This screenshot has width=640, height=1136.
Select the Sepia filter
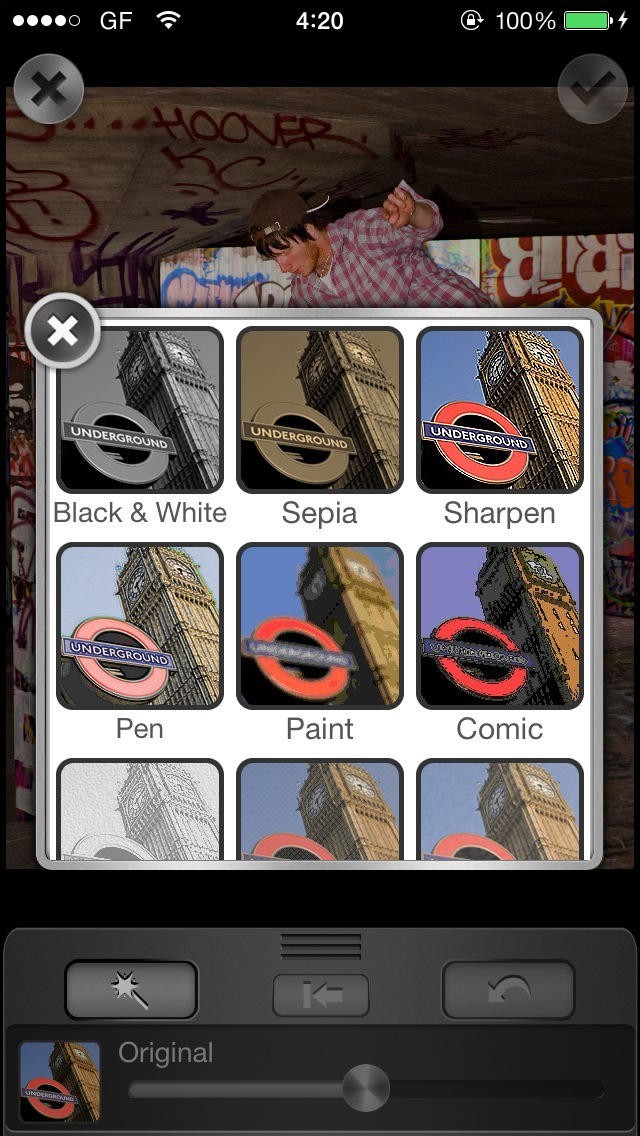(320, 410)
